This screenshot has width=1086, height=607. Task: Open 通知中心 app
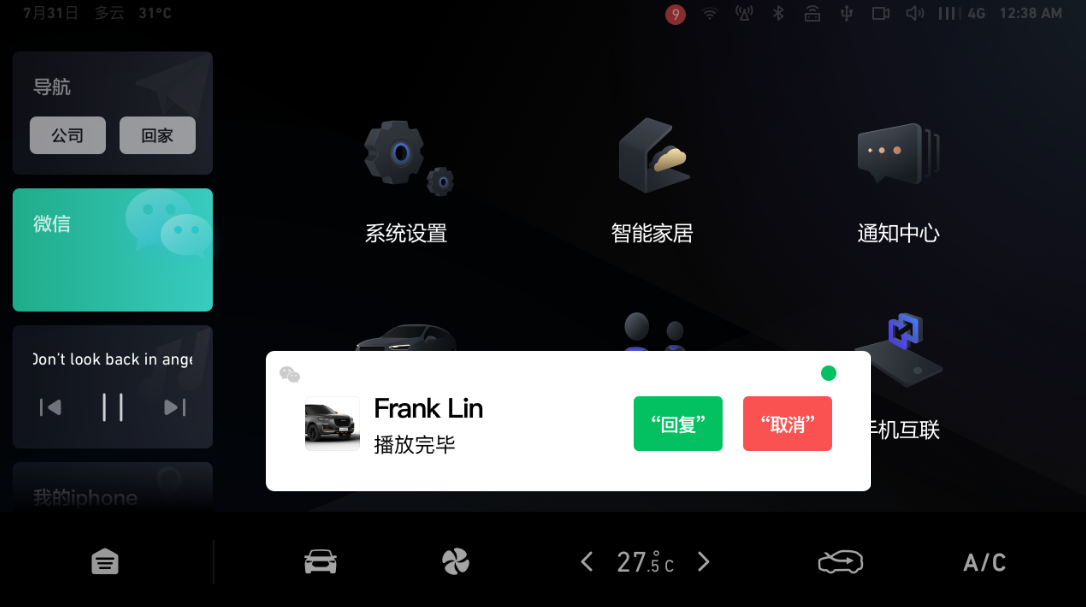pyautogui.click(x=898, y=180)
